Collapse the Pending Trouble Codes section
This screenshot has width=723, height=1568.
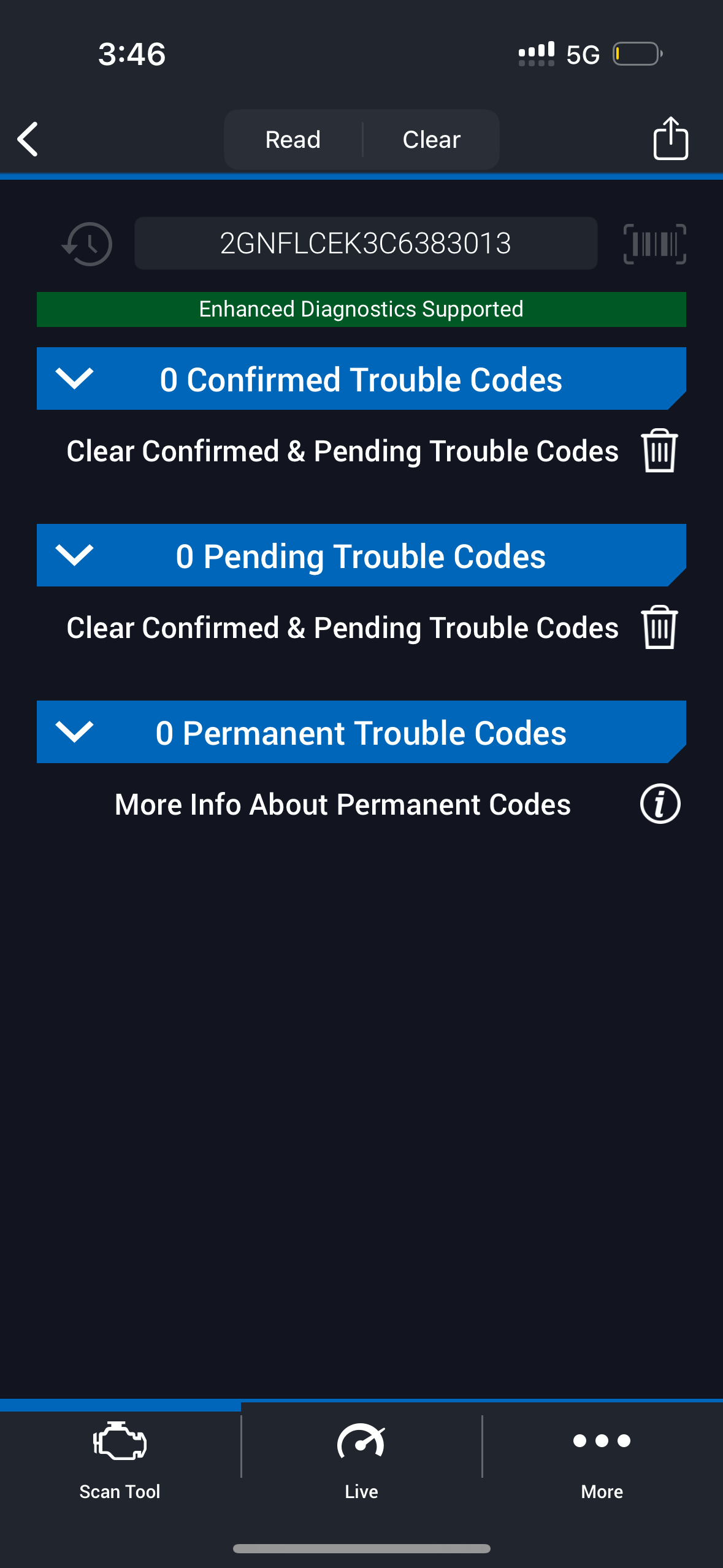click(x=74, y=555)
